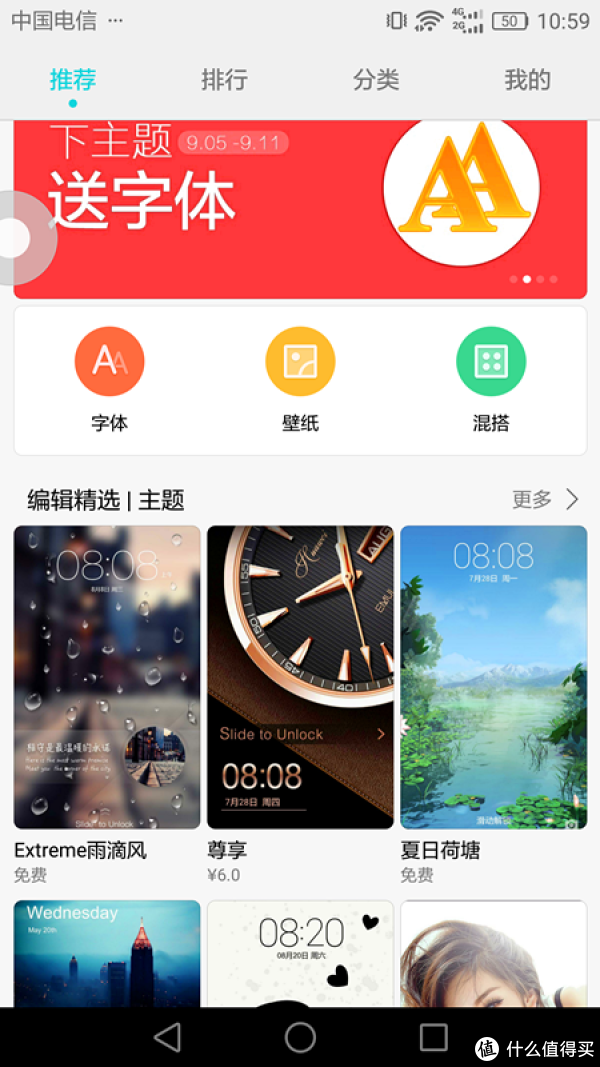The height and width of the screenshot is (1067, 600).
Task: Browse the 壁纸 section
Action: [300, 379]
